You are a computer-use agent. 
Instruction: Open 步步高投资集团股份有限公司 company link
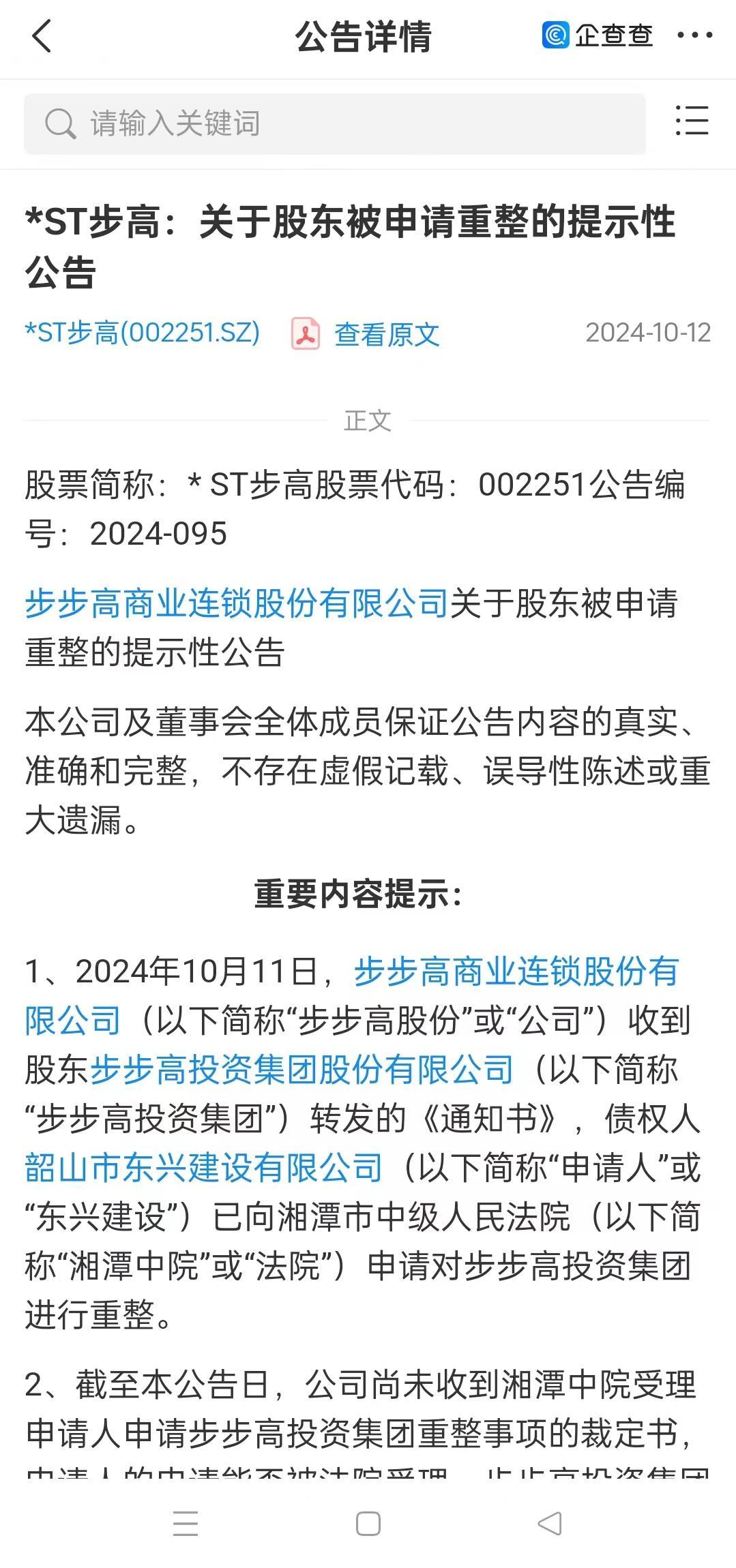[302, 1070]
